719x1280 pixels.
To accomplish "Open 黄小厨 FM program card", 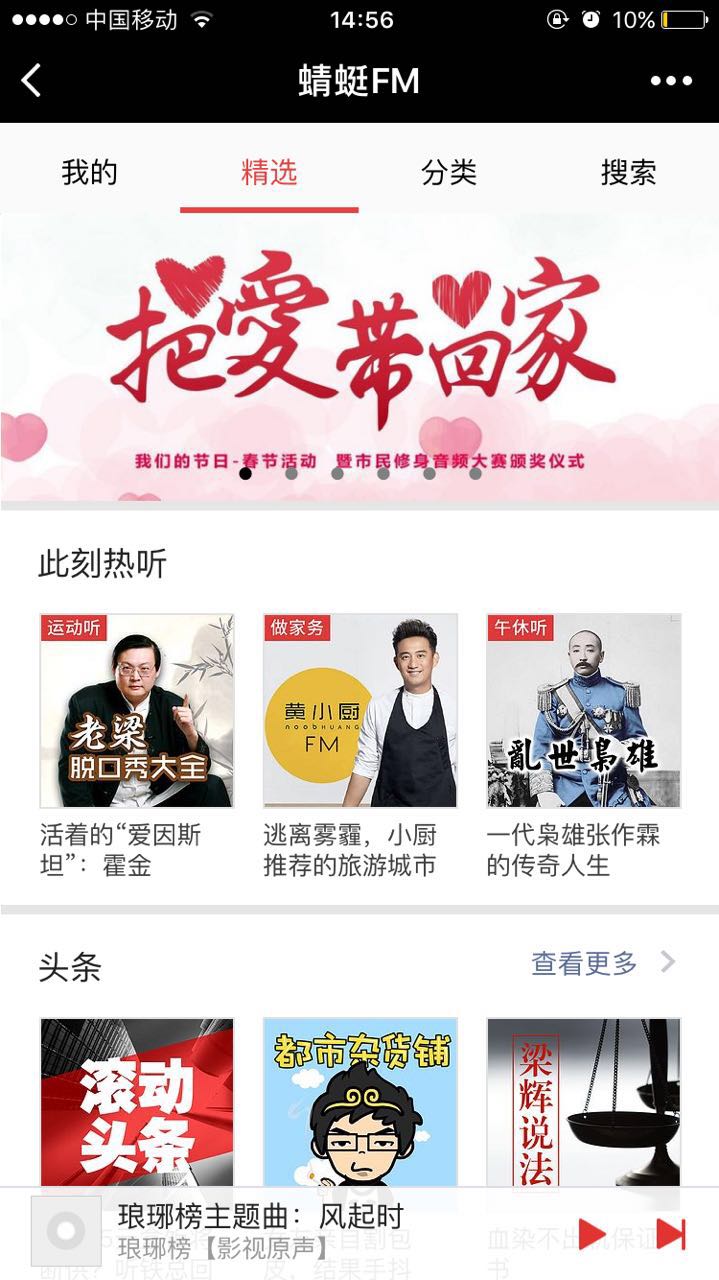I will click(360, 711).
